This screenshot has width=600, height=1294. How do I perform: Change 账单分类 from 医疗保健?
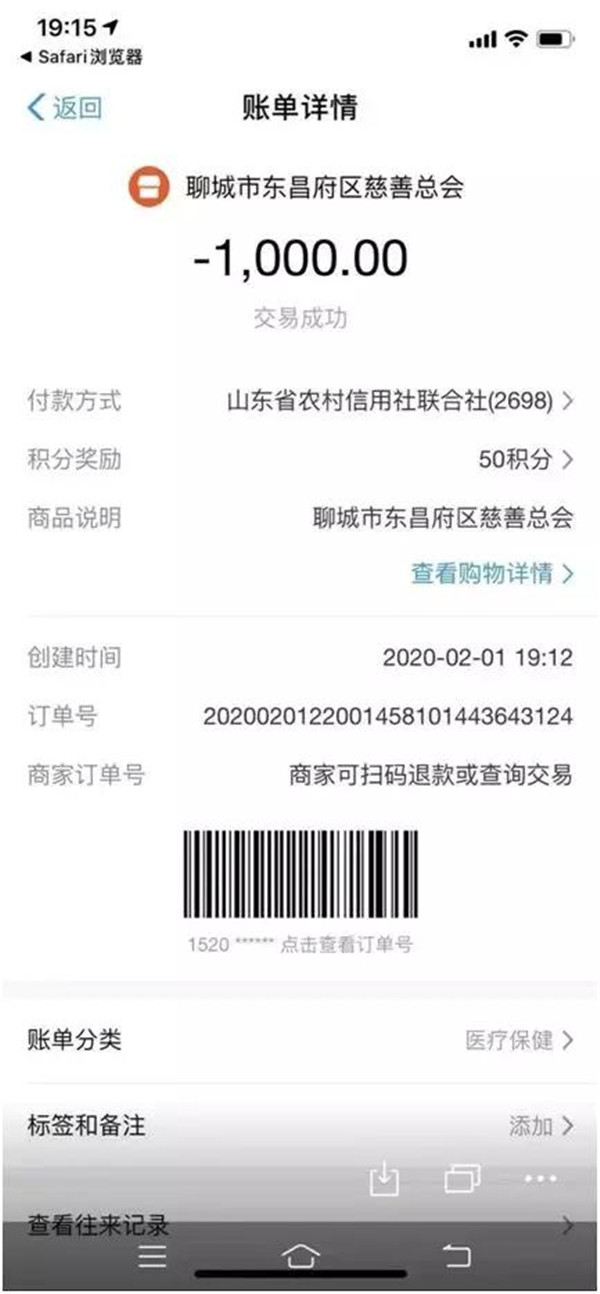(518, 1040)
